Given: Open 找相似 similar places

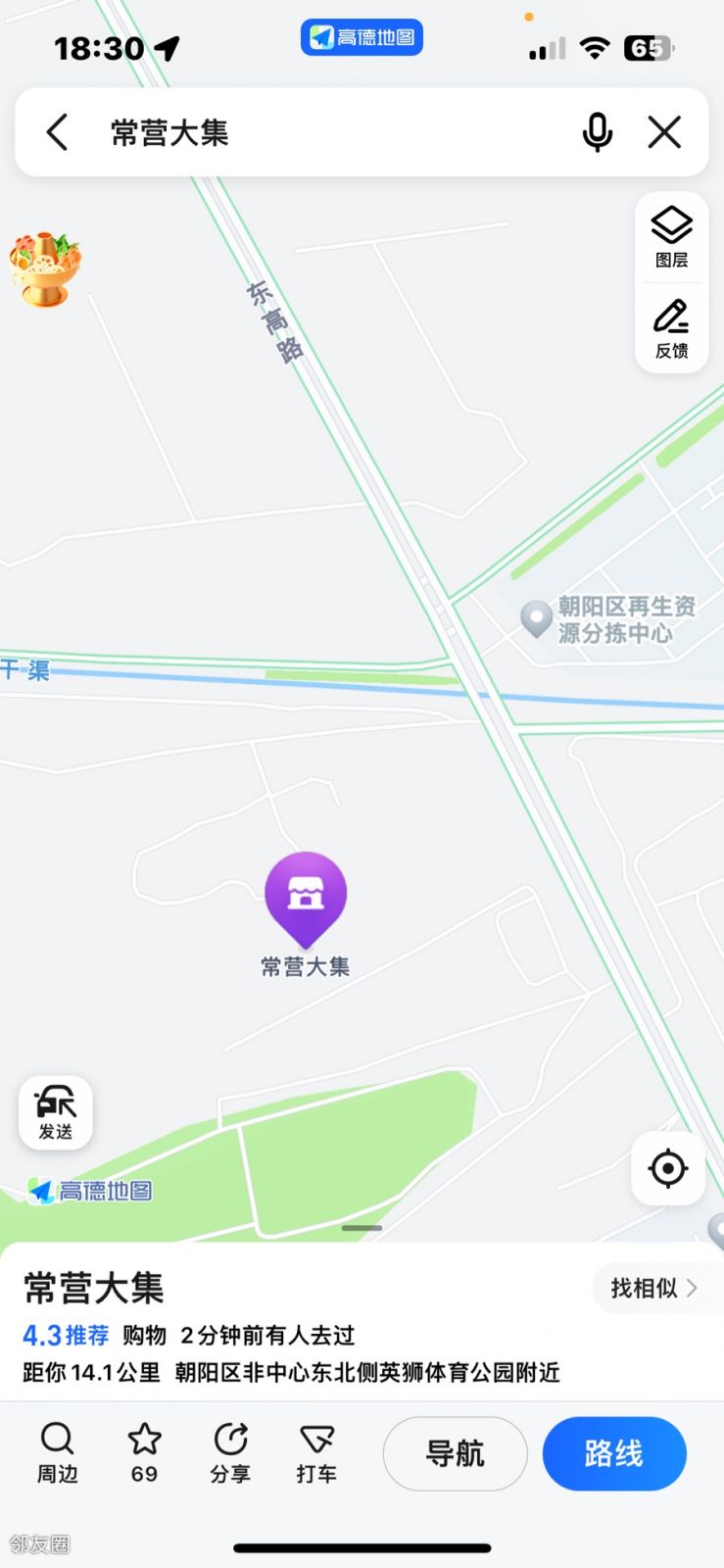Looking at the screenshot, I should [652, 1288].
